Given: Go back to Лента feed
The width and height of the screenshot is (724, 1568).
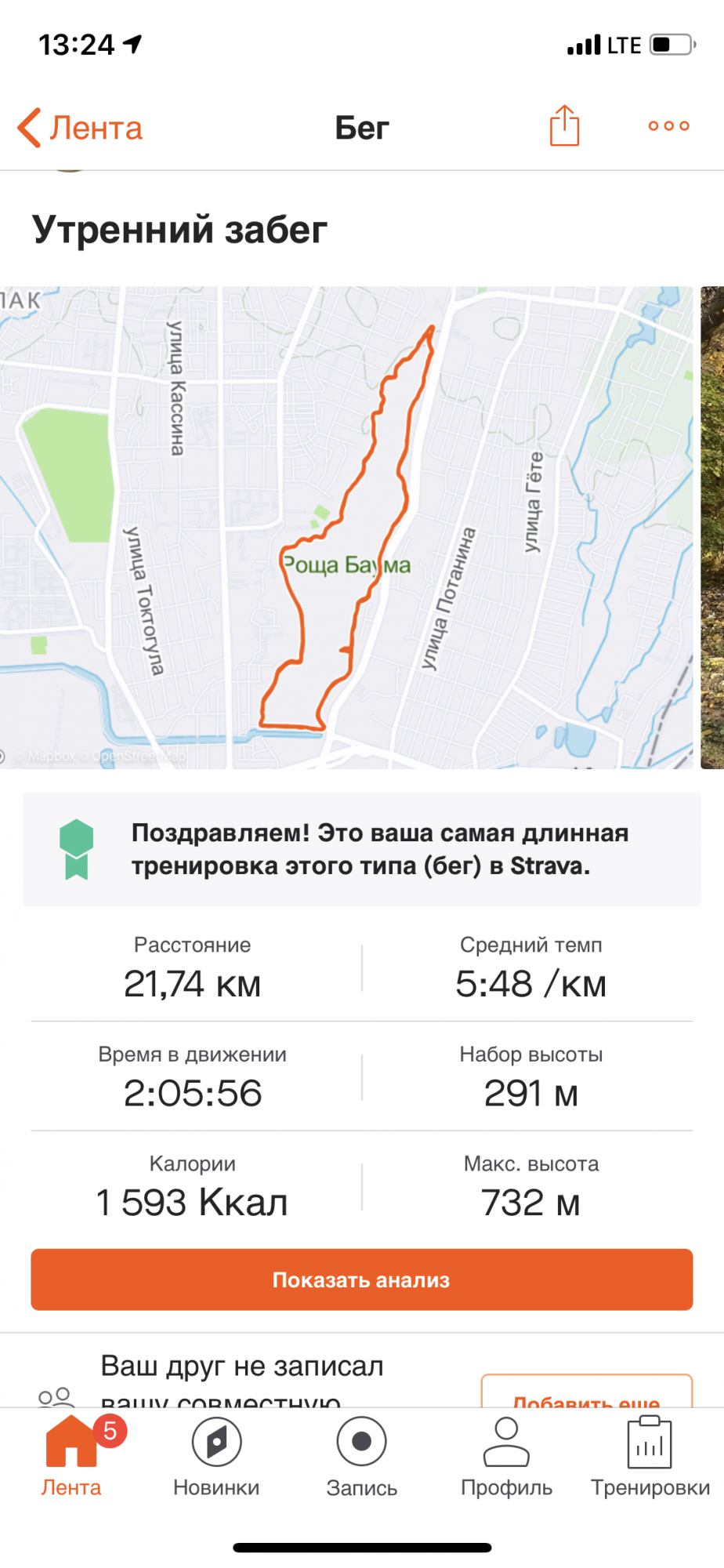Looking at the screenshot, I should (81, 128).
